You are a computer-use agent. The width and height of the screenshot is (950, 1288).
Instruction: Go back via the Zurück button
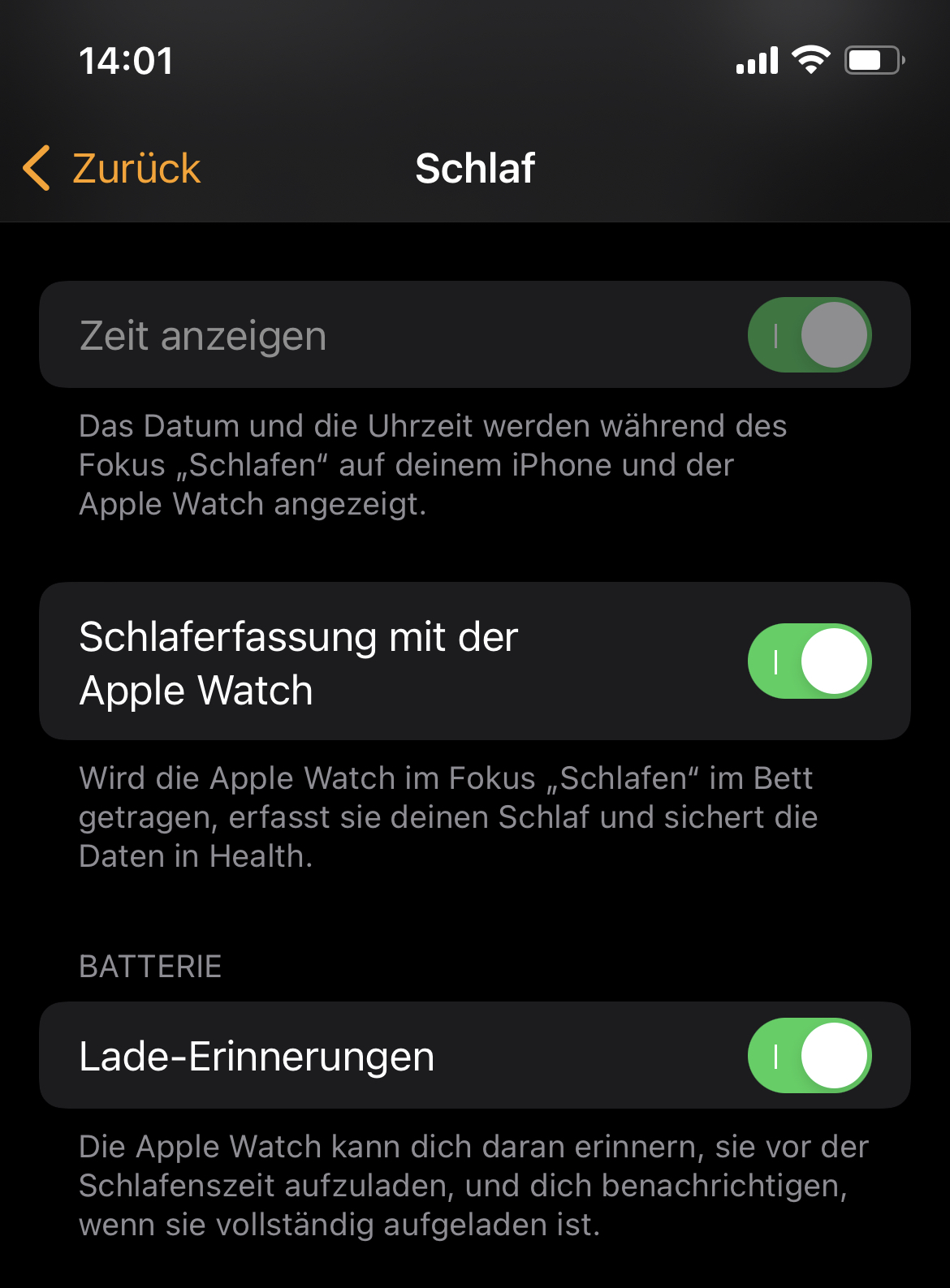tap(114, 169)
